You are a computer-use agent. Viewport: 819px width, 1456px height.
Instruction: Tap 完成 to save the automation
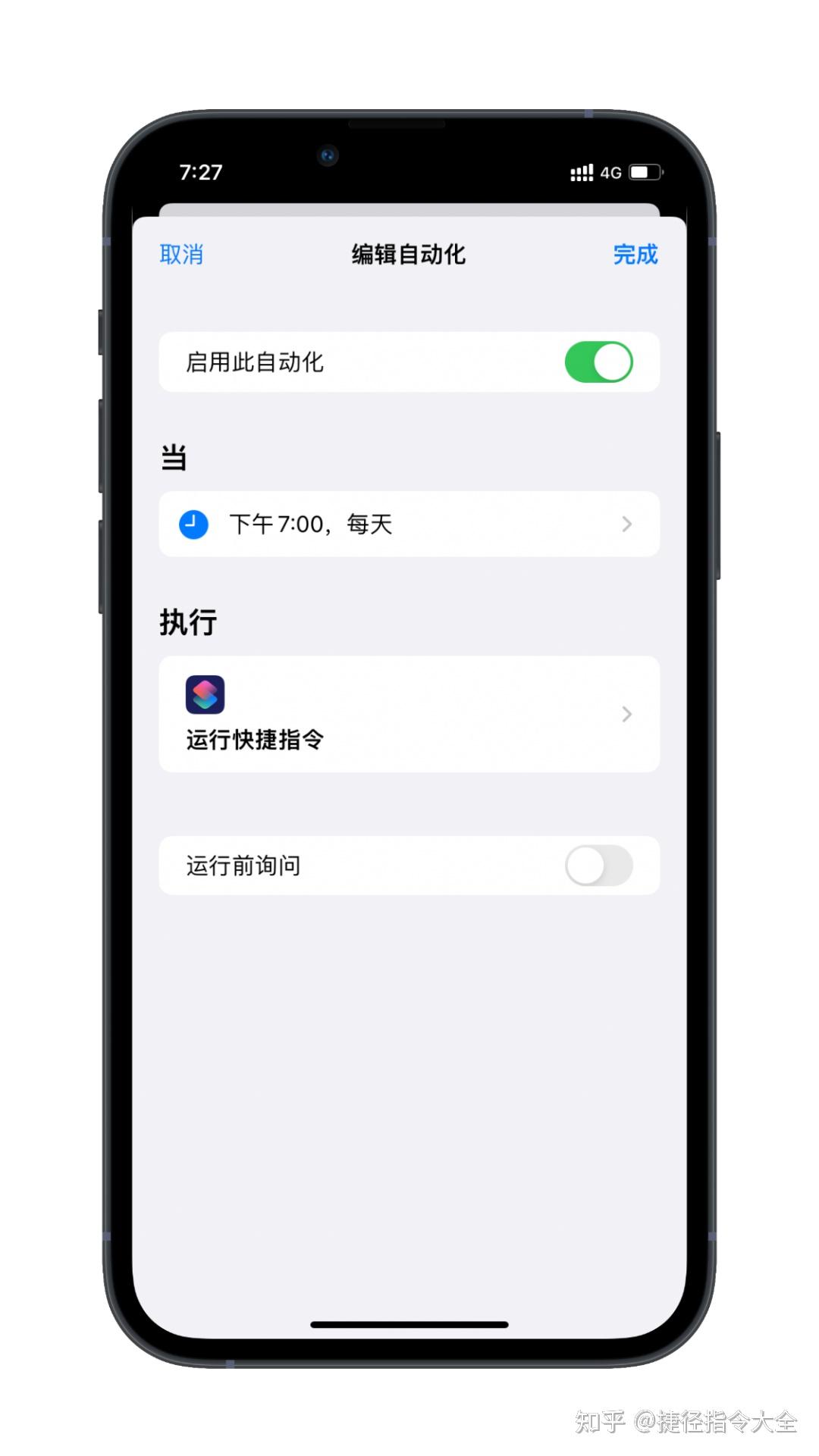(x=635, y=255)
